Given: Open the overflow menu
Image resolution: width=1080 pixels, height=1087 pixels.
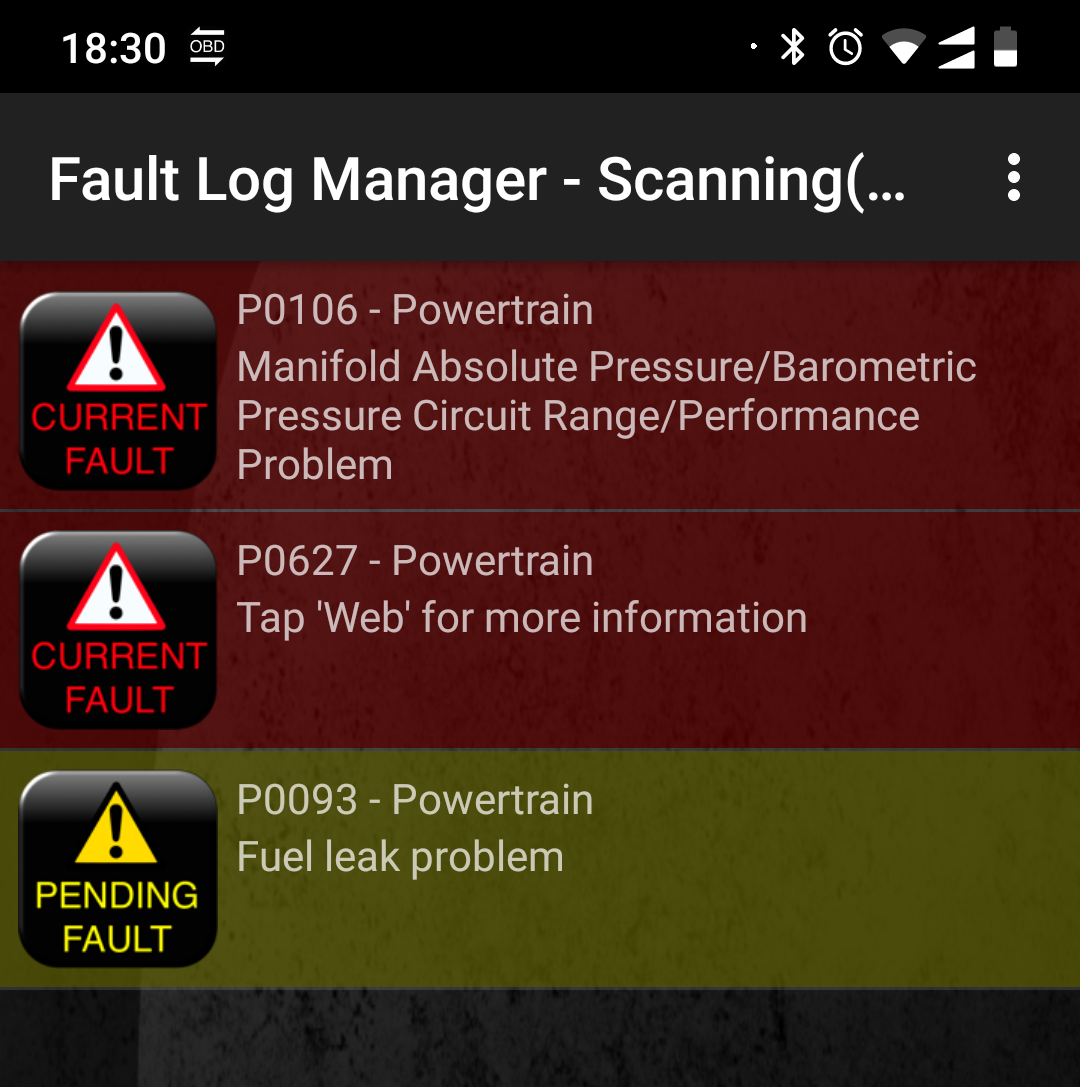Looking at the screenshot, I should [x=1013, y=178].
